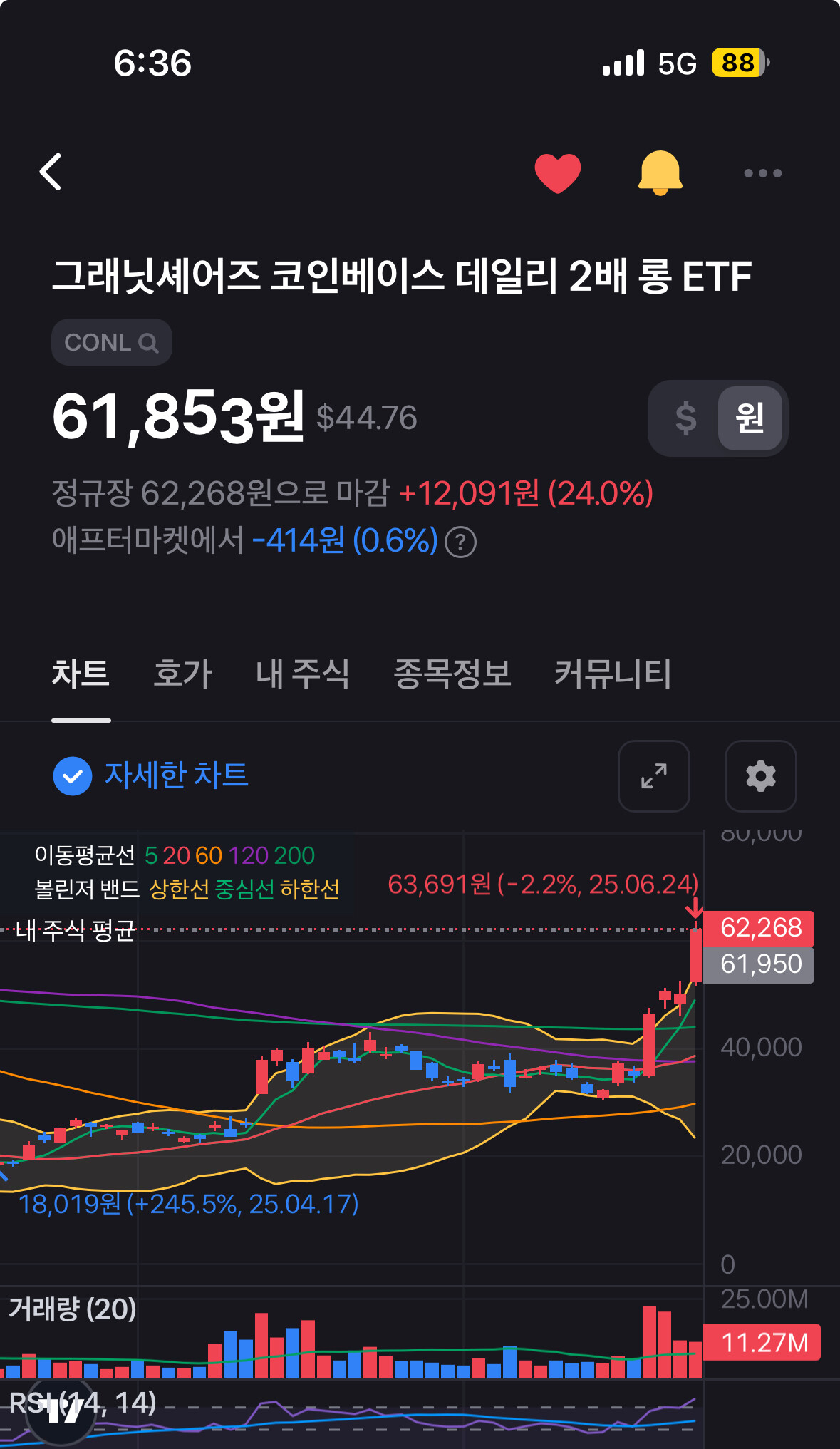Expand the chart to fullscreen
The height and width of the screenshot is (1449, 840).
coord(653,775)
